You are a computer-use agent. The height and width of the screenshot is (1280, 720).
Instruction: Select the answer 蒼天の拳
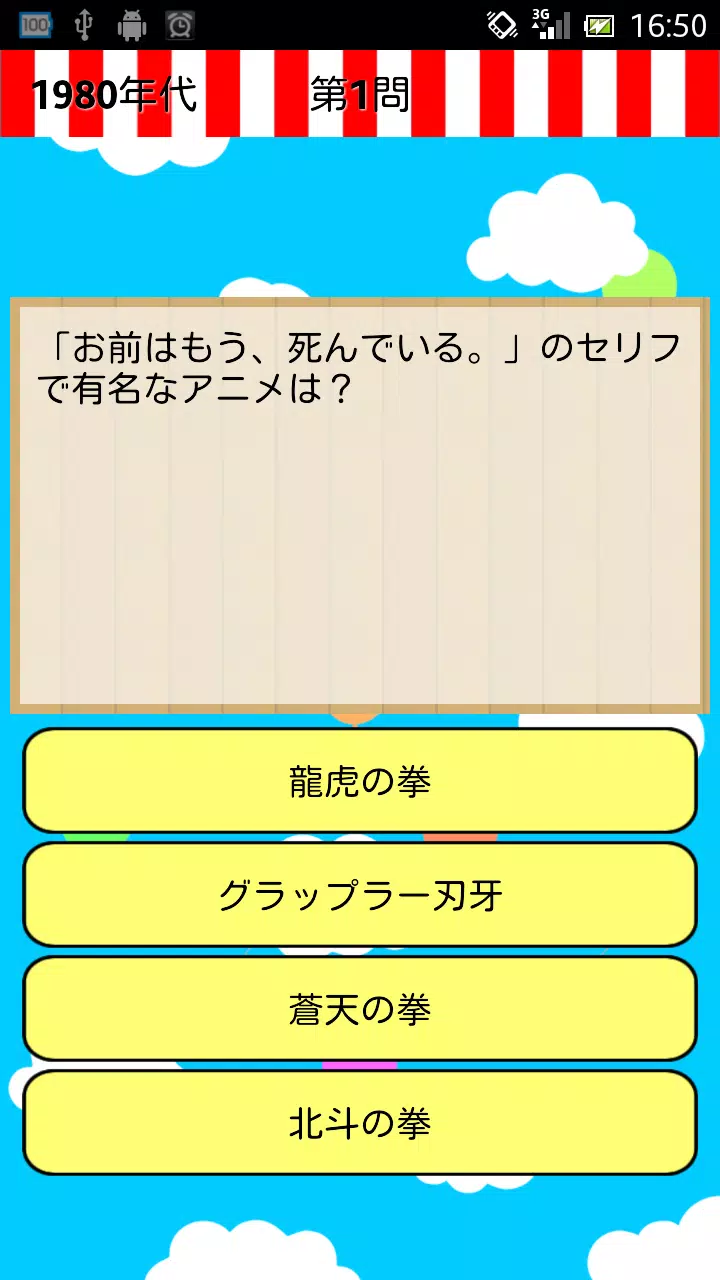(360, 1009)
